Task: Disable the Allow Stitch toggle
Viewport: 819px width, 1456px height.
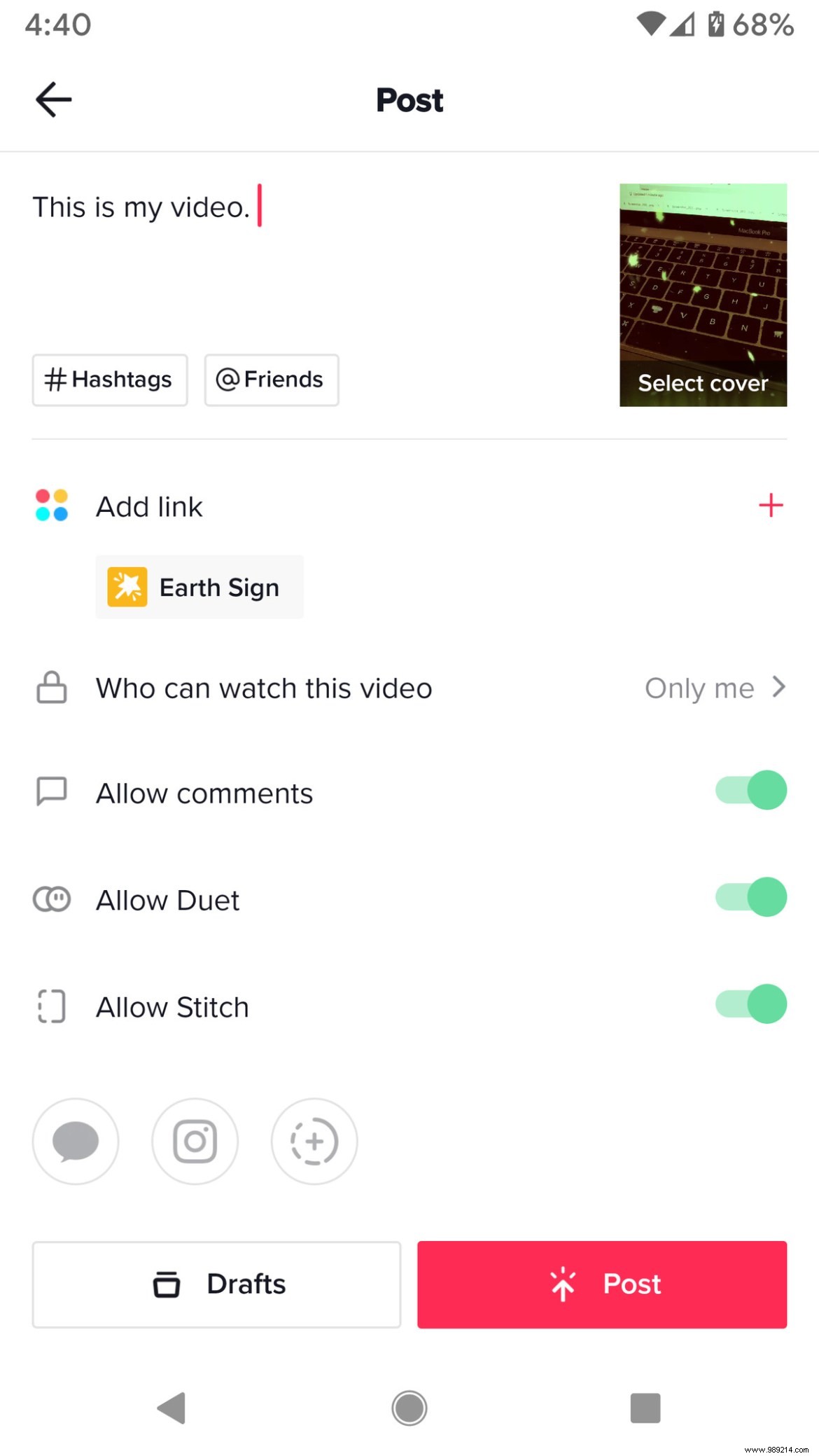Action: (750, 1004)
